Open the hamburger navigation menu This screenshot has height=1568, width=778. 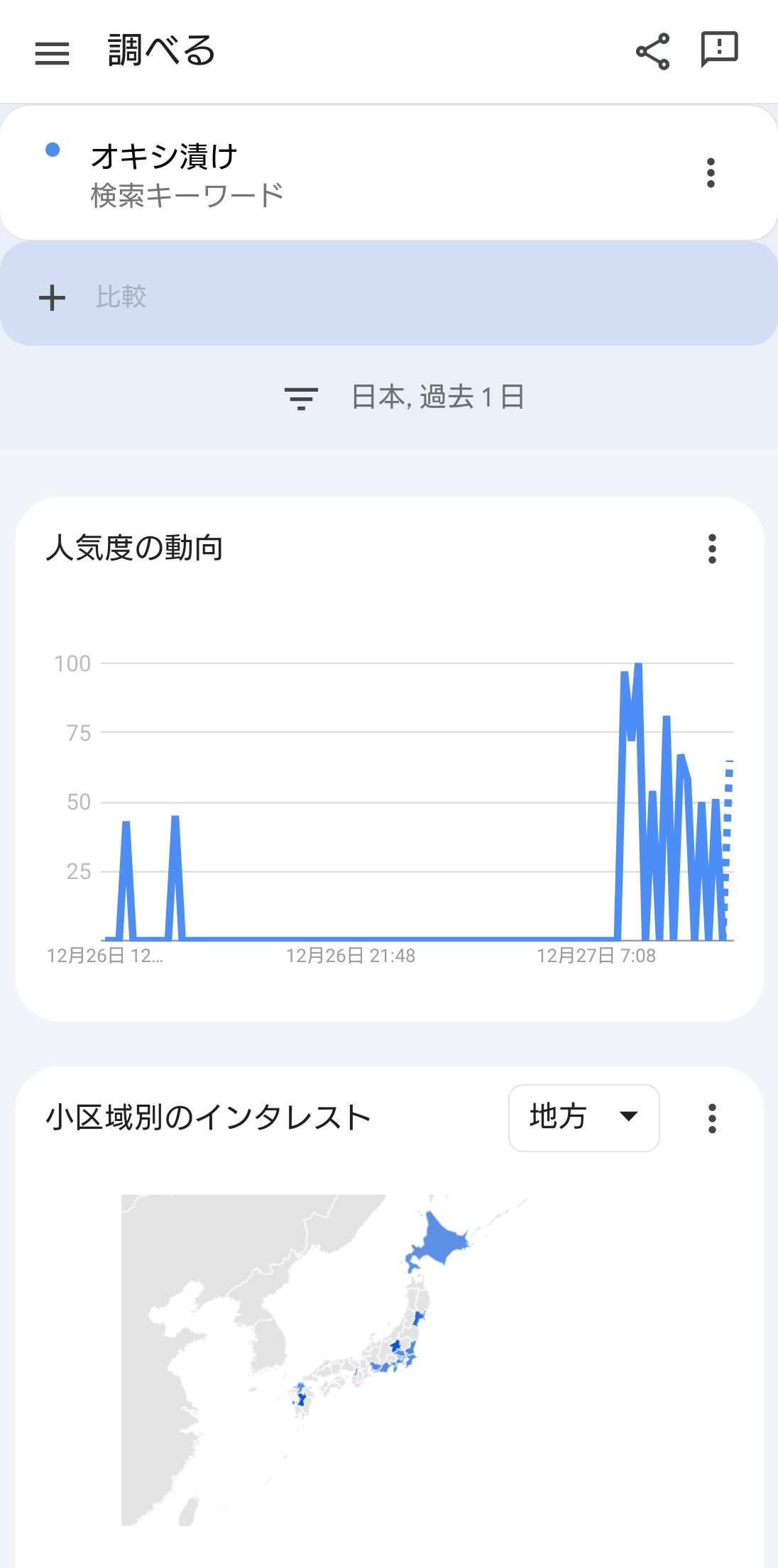click(52, 53)
